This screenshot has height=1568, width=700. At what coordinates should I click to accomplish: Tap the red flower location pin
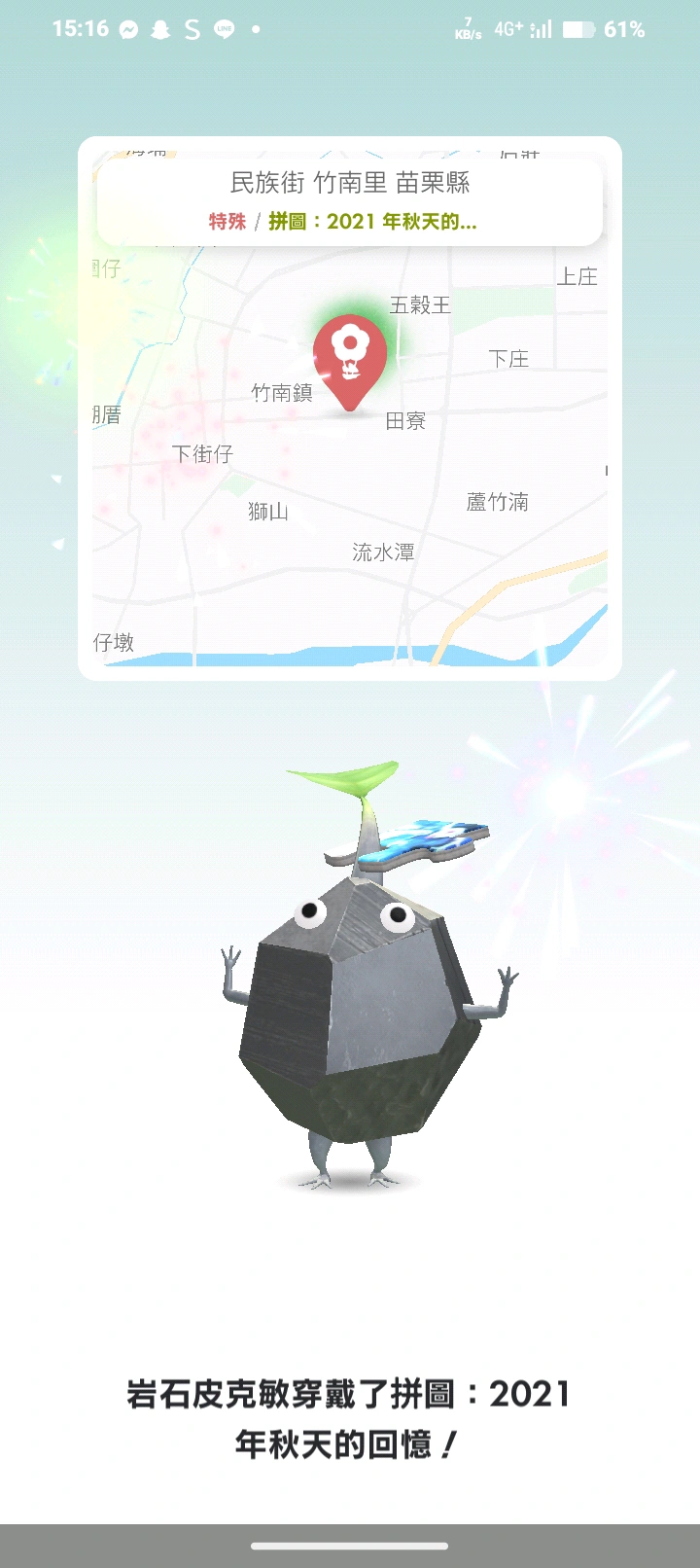coord(350,356)
